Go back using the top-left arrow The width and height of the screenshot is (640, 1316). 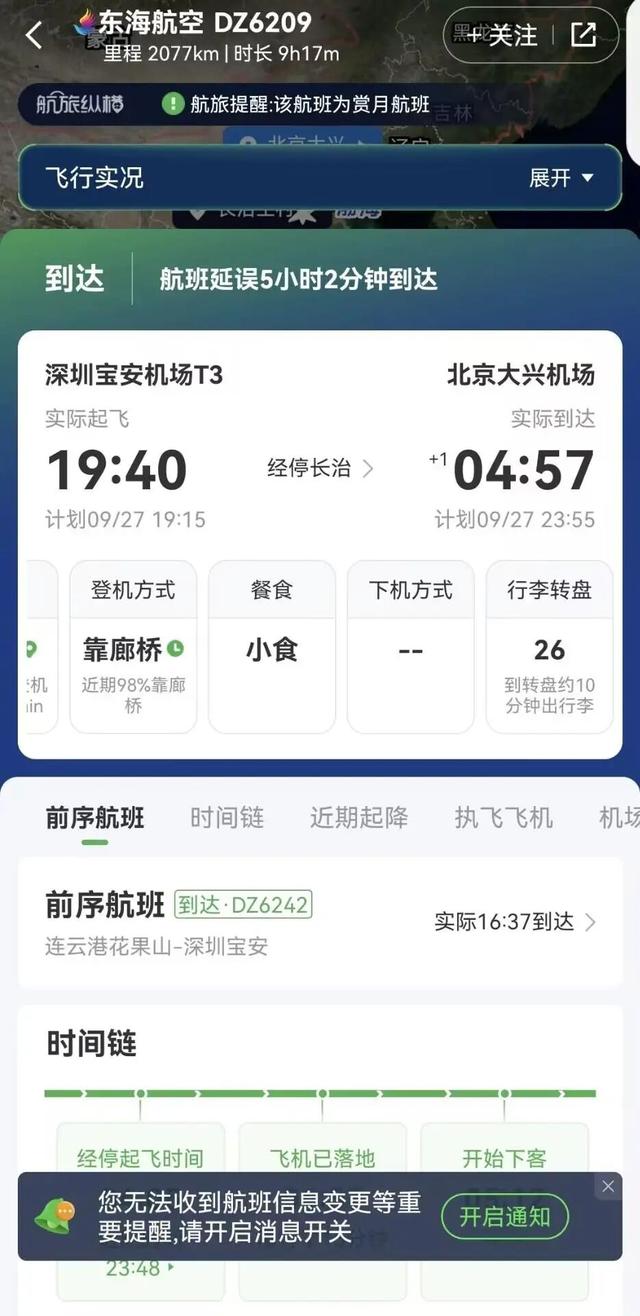[x=34, y=37]
